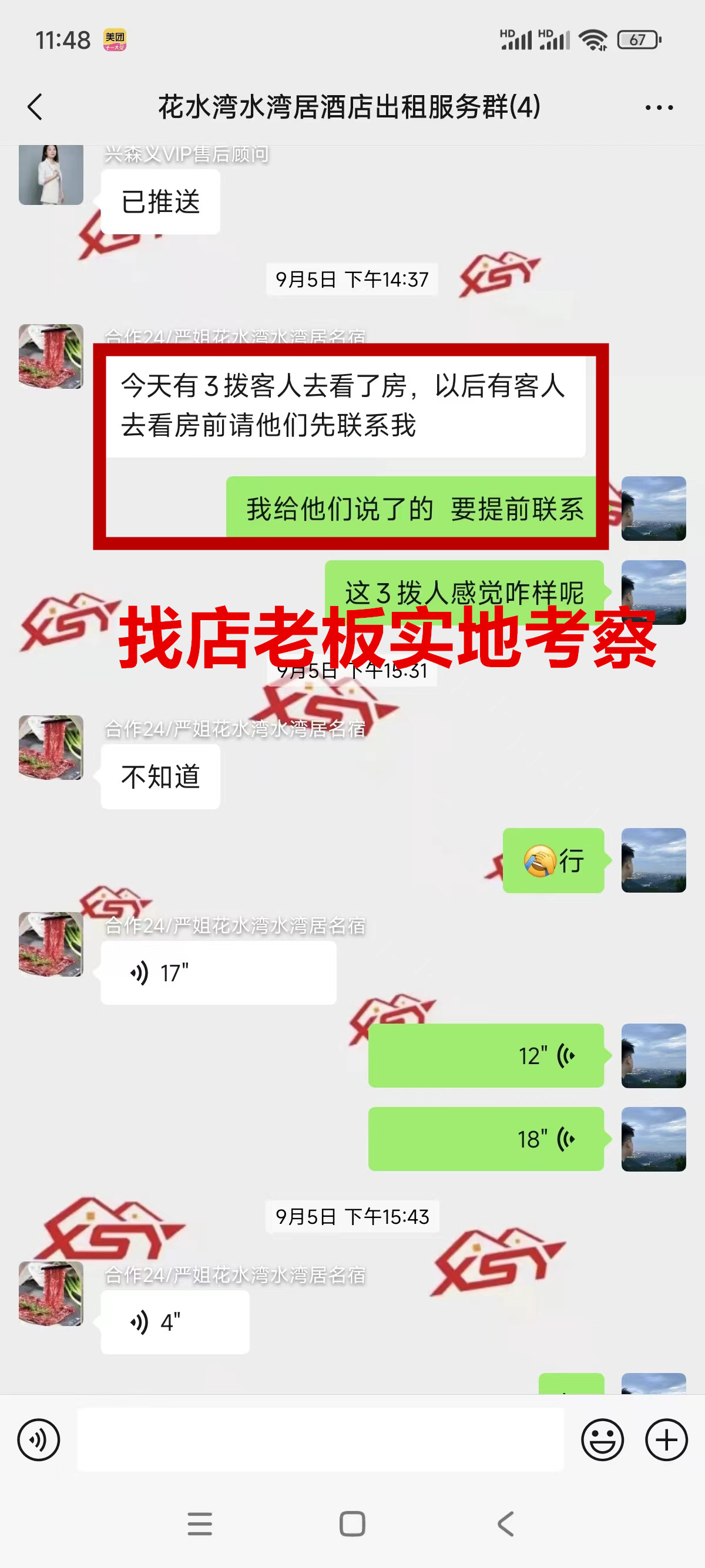
Task: Open the group chat overflow menu
Action: pos(659,107)
